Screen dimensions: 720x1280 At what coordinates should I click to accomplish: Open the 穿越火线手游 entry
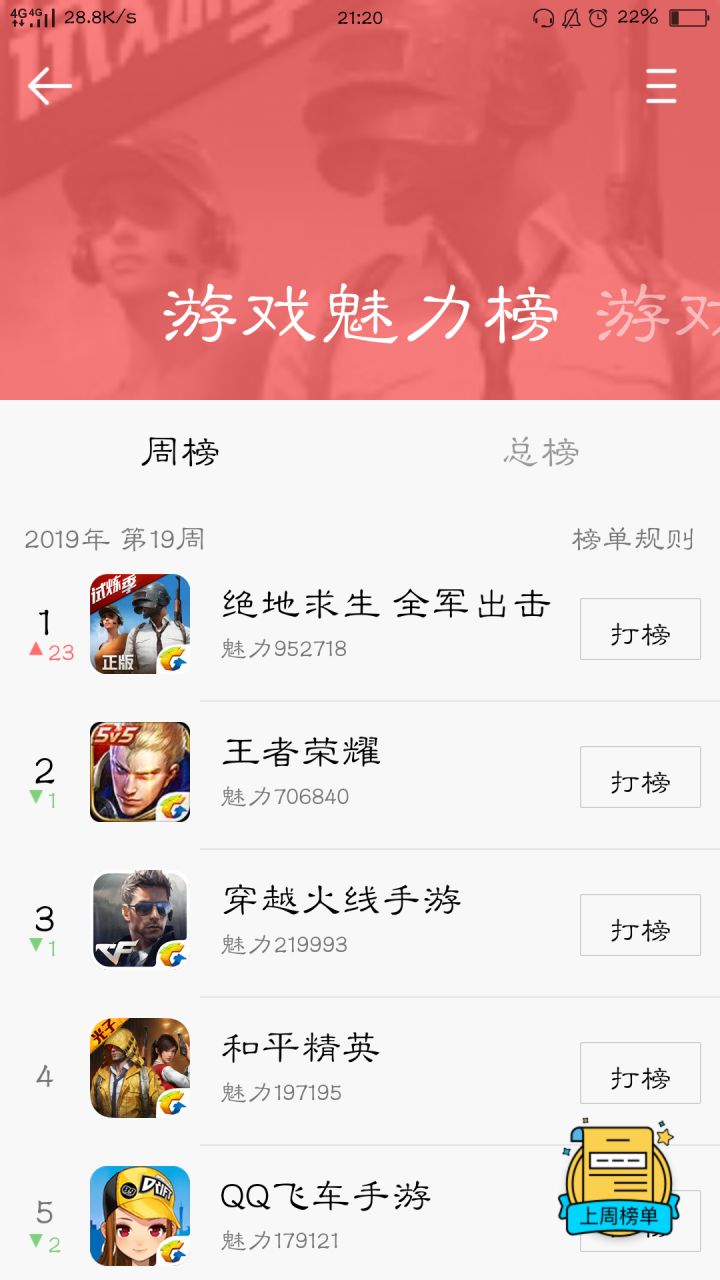pos(360,923)
